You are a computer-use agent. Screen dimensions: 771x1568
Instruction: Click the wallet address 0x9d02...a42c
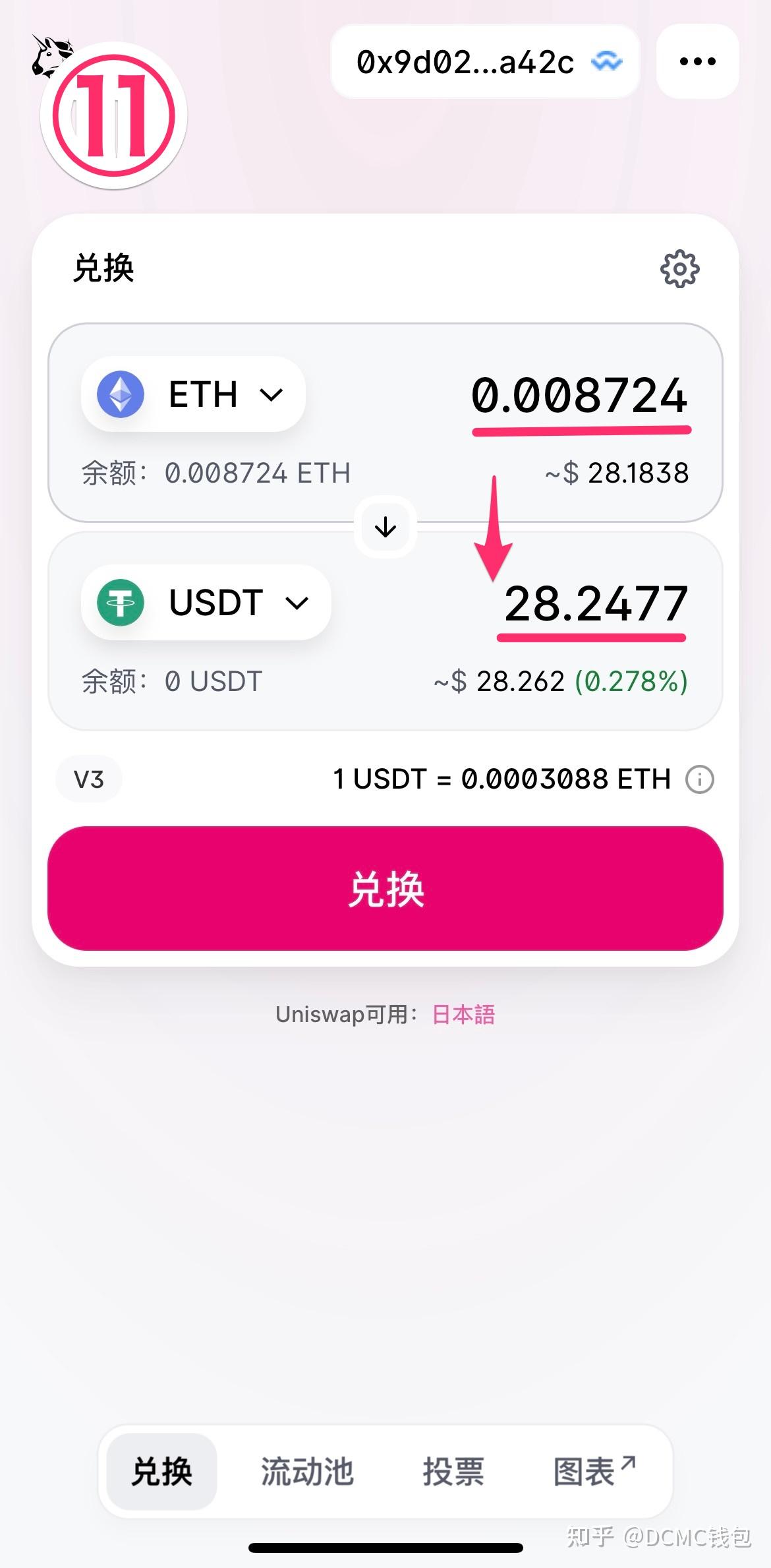pyautogui.click(x=463, y=61)
